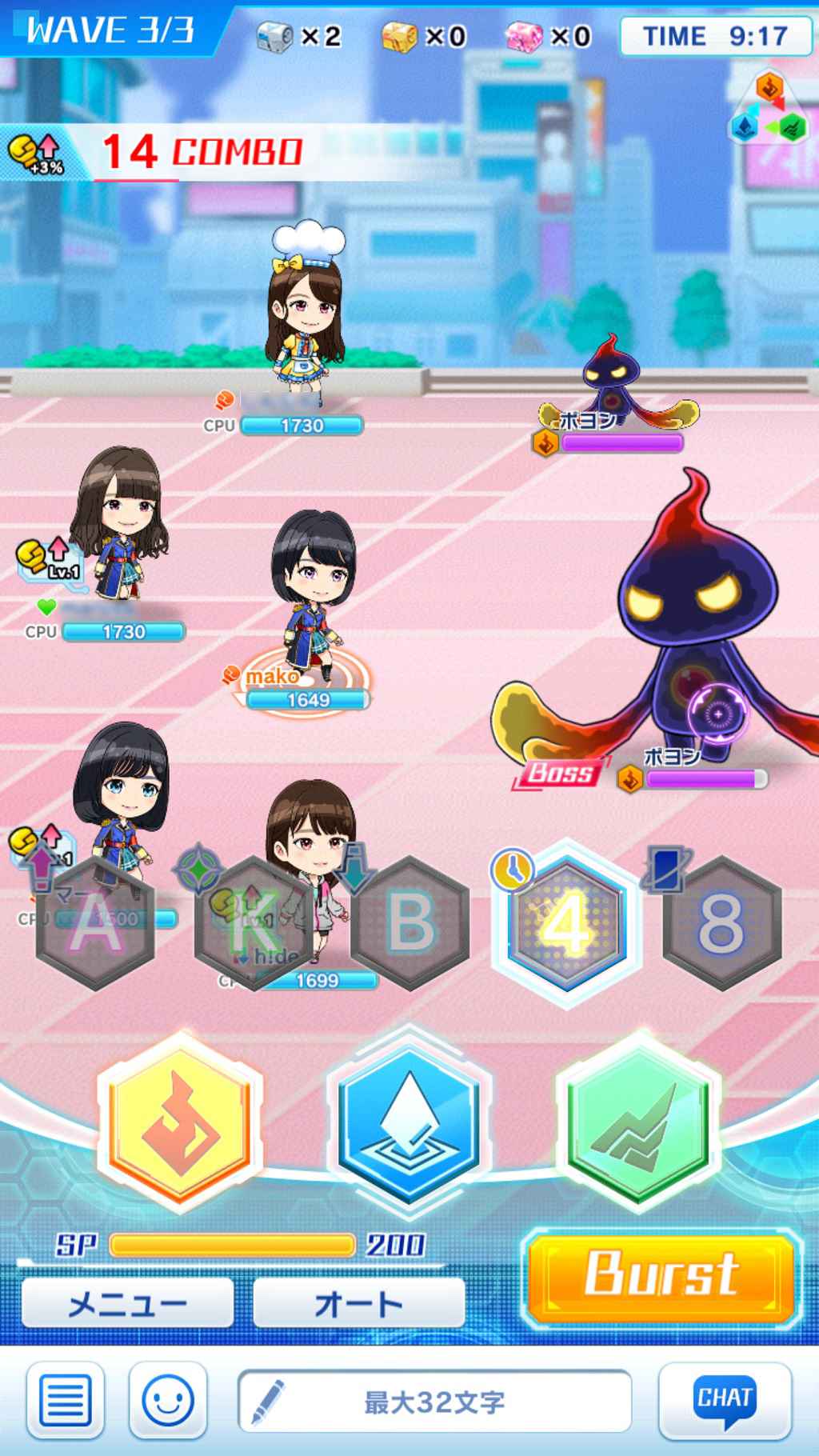The height and width of the screenshot is (1456, 819).
Task: Pick skill card K
Action: [x=254, y=924]
